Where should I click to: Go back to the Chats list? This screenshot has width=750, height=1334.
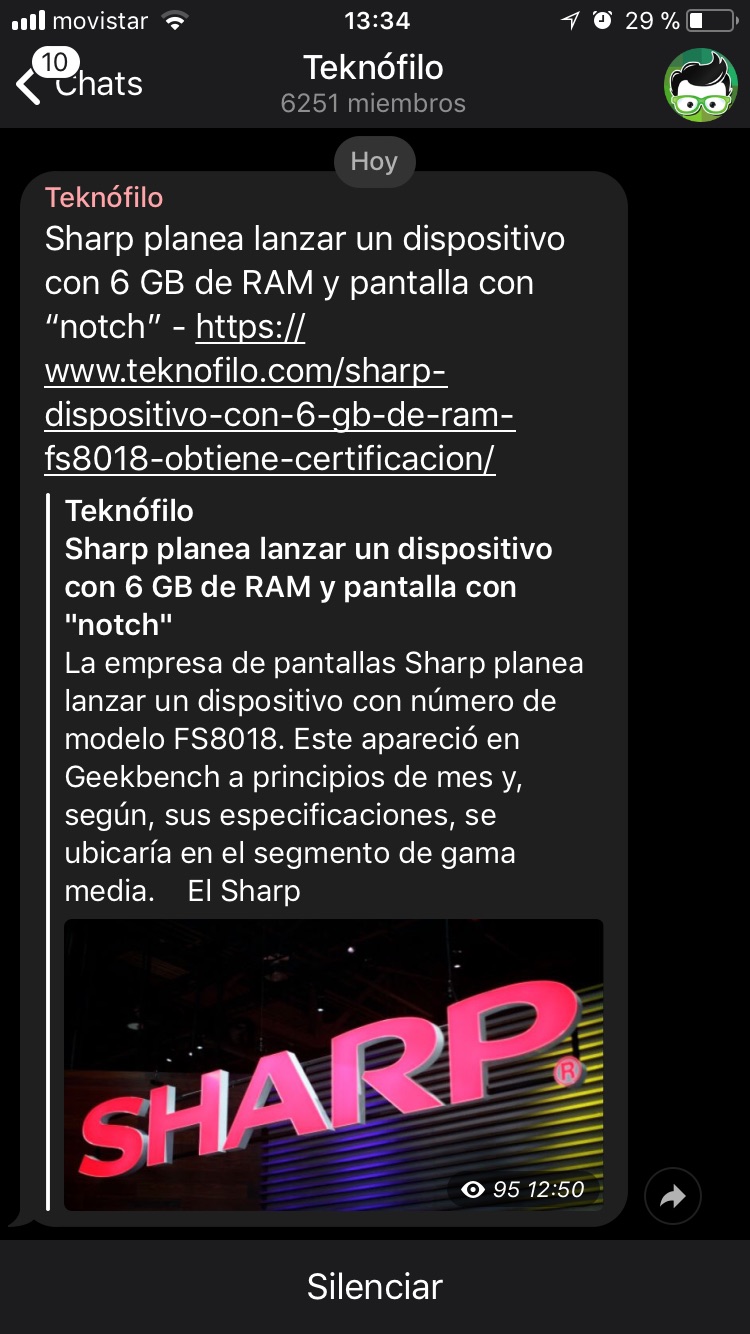click(x=79, y=83)
